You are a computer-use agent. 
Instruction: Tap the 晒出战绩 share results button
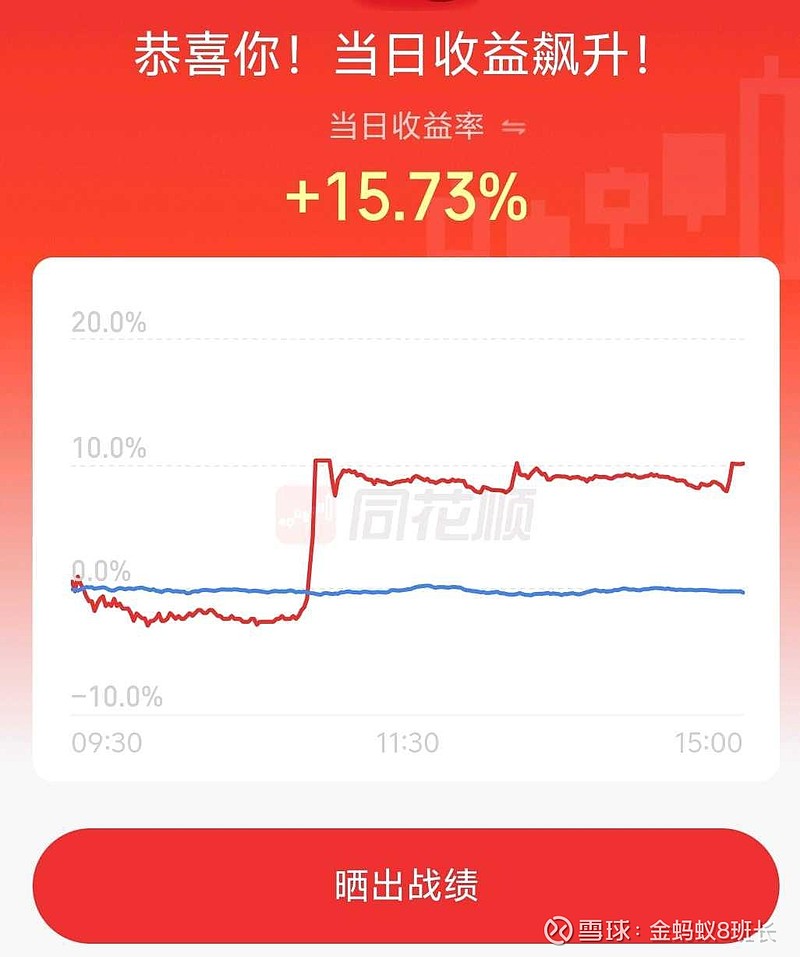[x=406, y=885]
